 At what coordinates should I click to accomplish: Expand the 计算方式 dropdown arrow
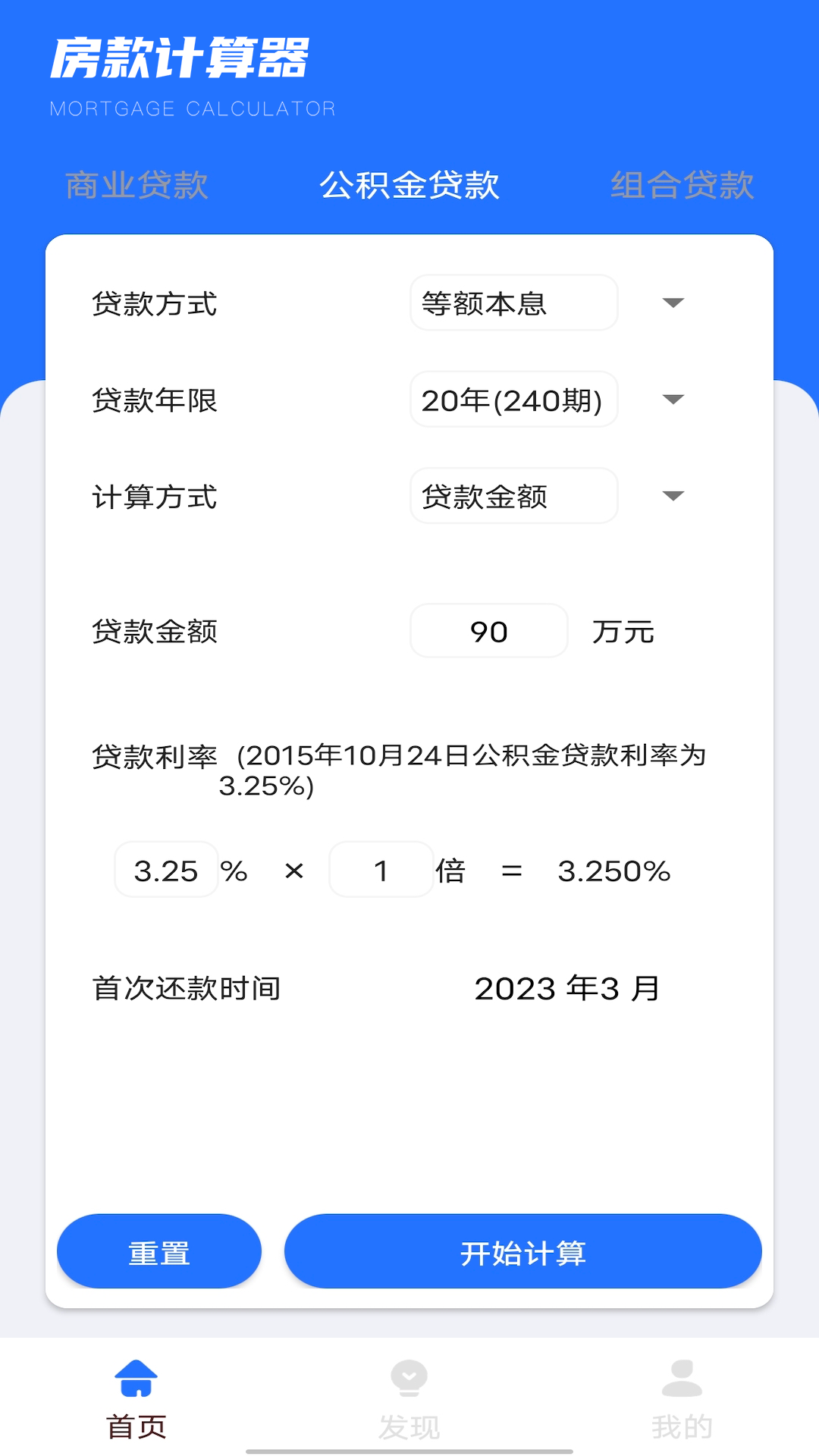(x=673, y=496)
